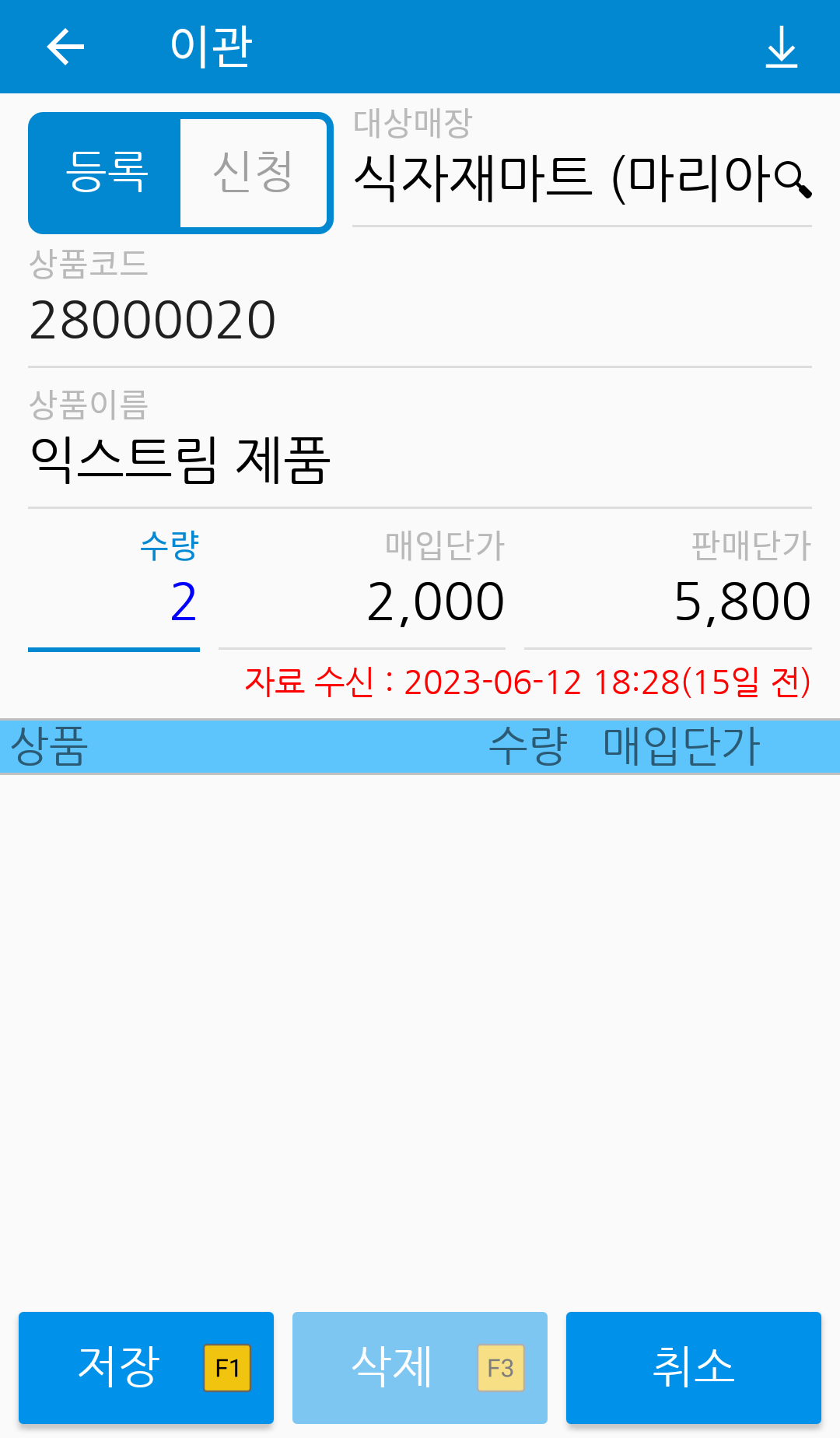Select the 등록 segment
840x1438 pixels.
click(x=107, y=173)
